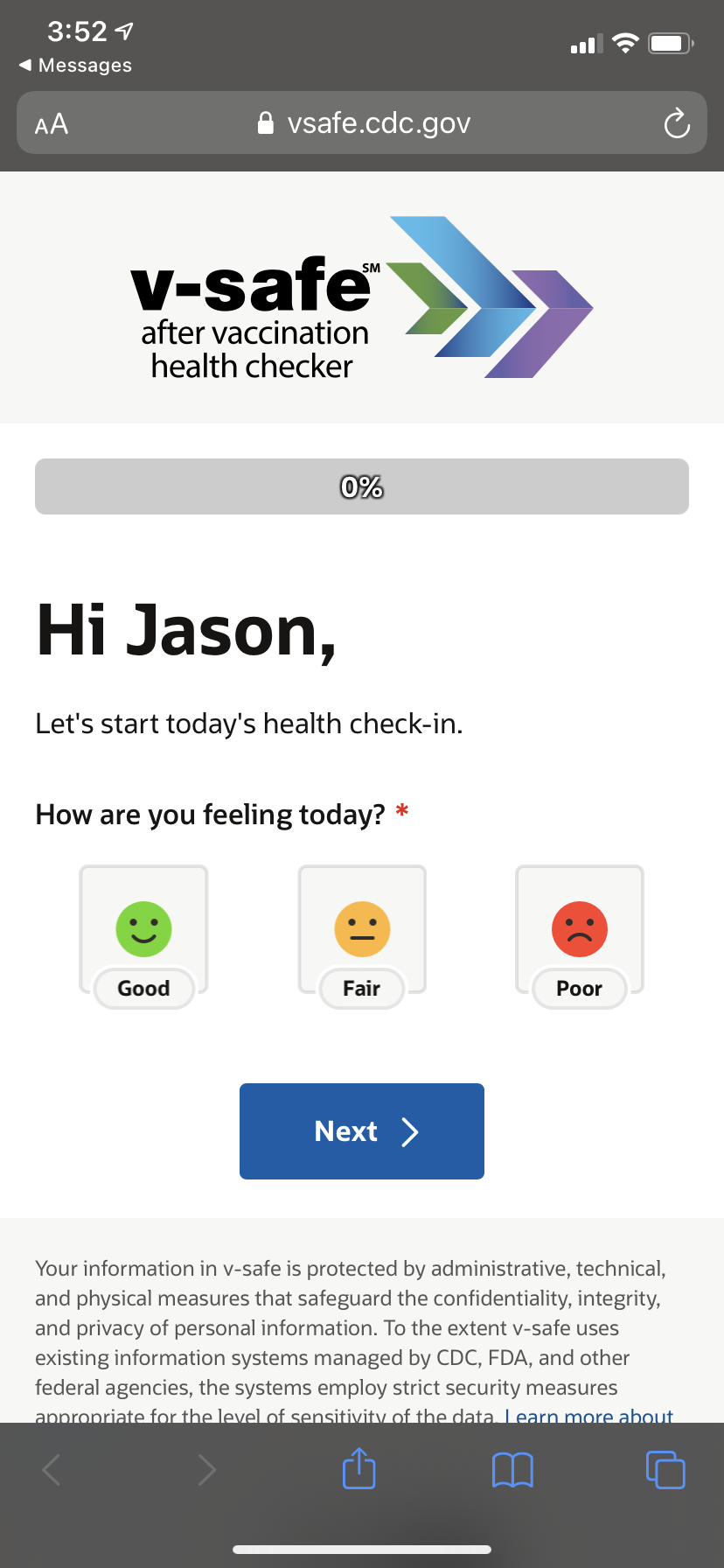Tap the Next button chevron arrow
This screenshot has height=1568, width=724.
pyautogui.click(x=409, y=1130)
